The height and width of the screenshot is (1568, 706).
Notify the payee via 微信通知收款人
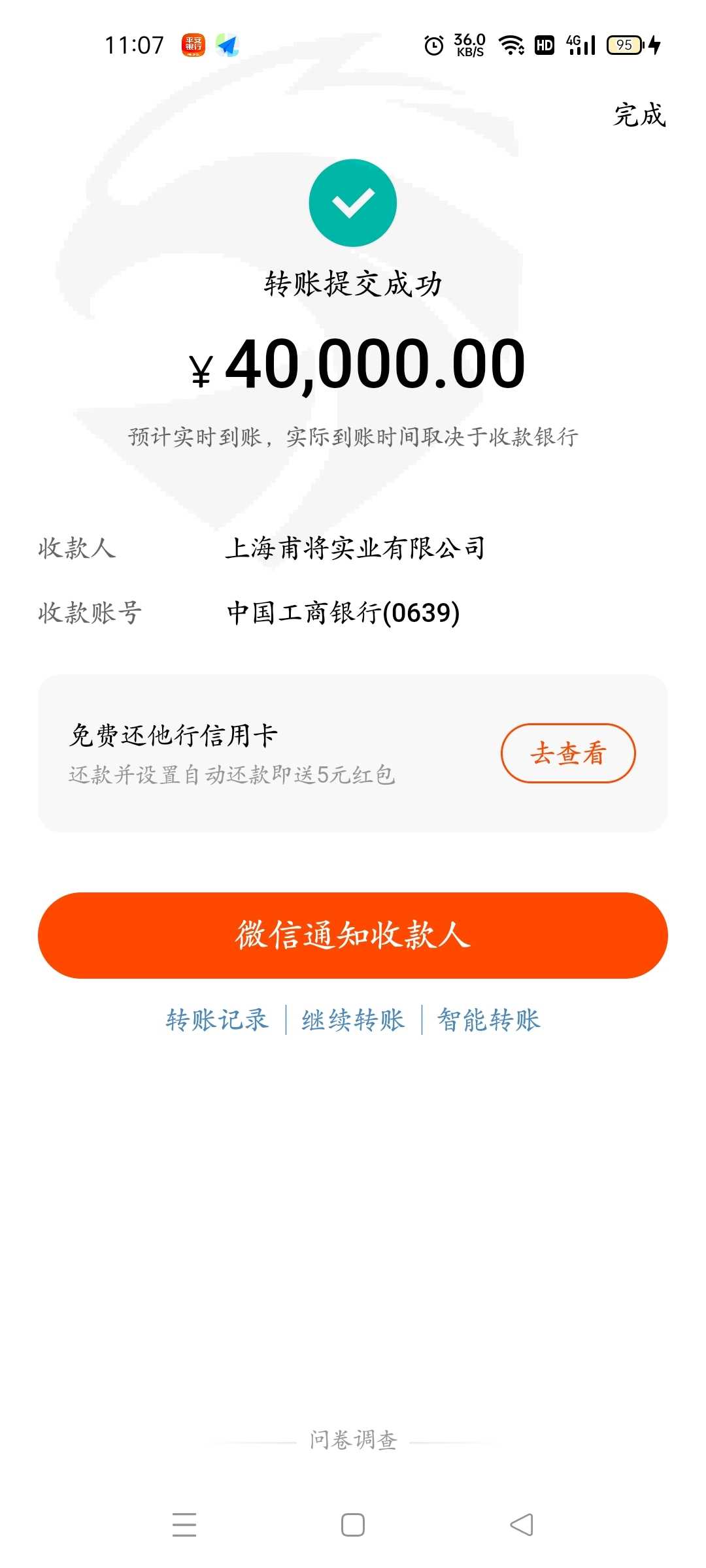click(x=353, y=935)
